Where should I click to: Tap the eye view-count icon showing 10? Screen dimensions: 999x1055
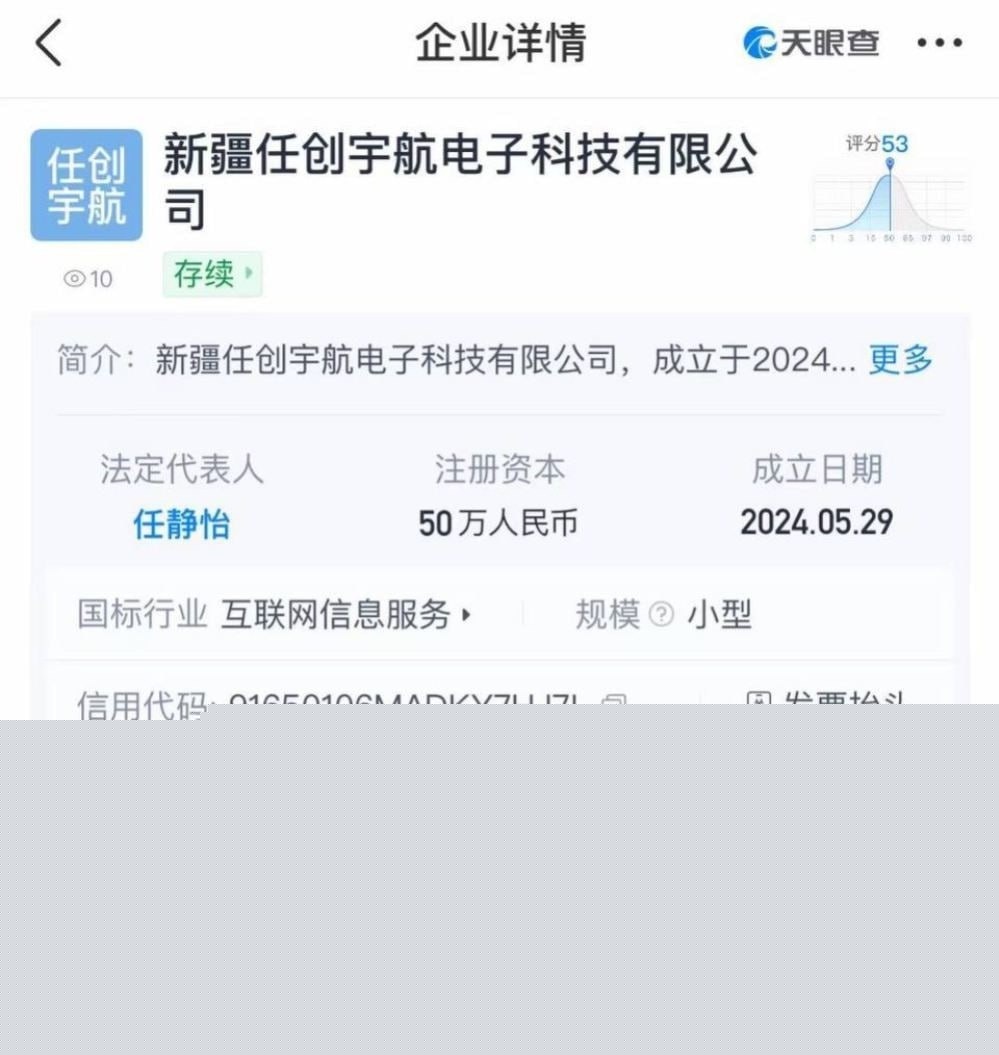(x=87, y=279)
